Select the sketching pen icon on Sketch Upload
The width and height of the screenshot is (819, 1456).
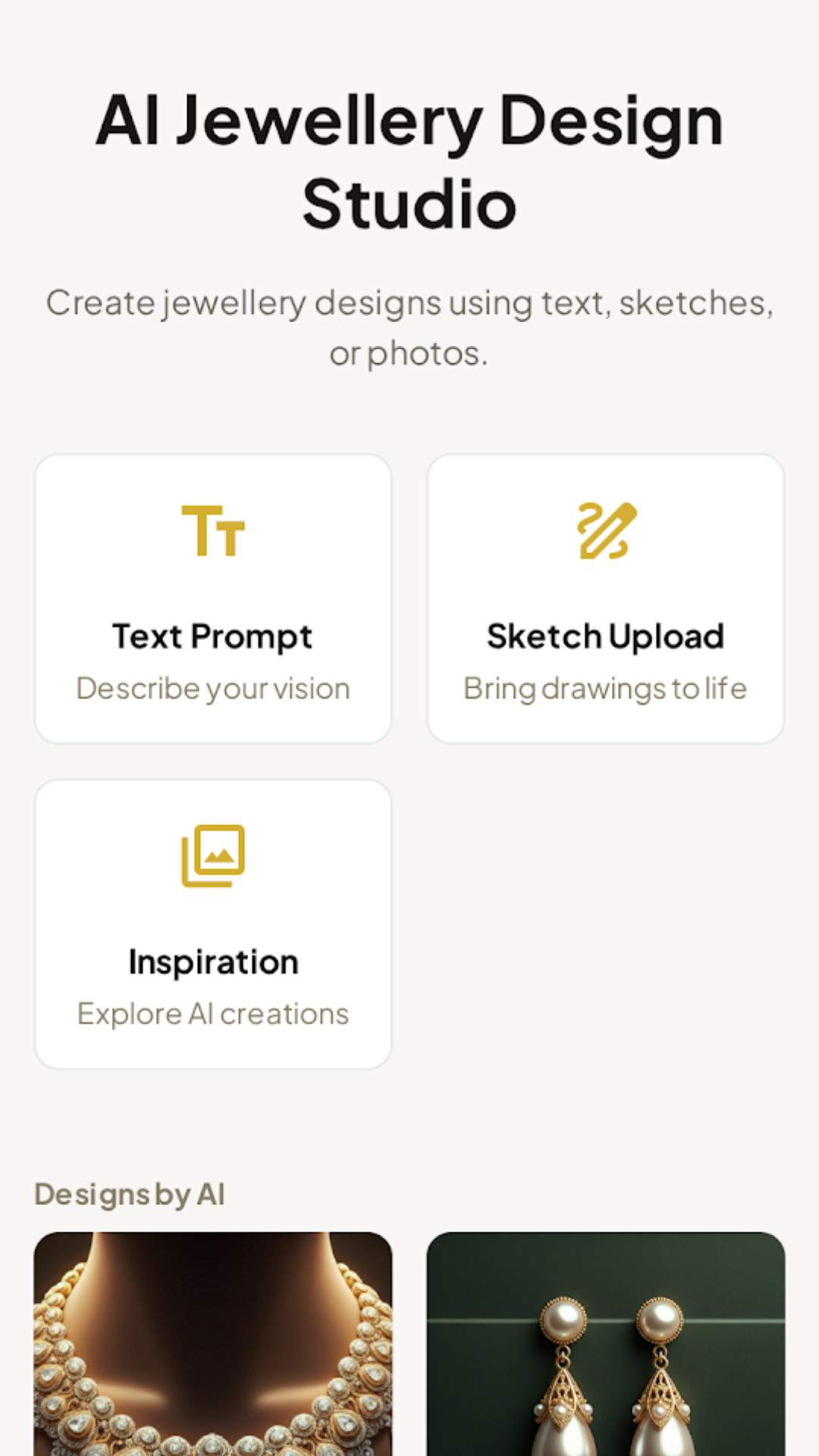[x=606, y=529]
